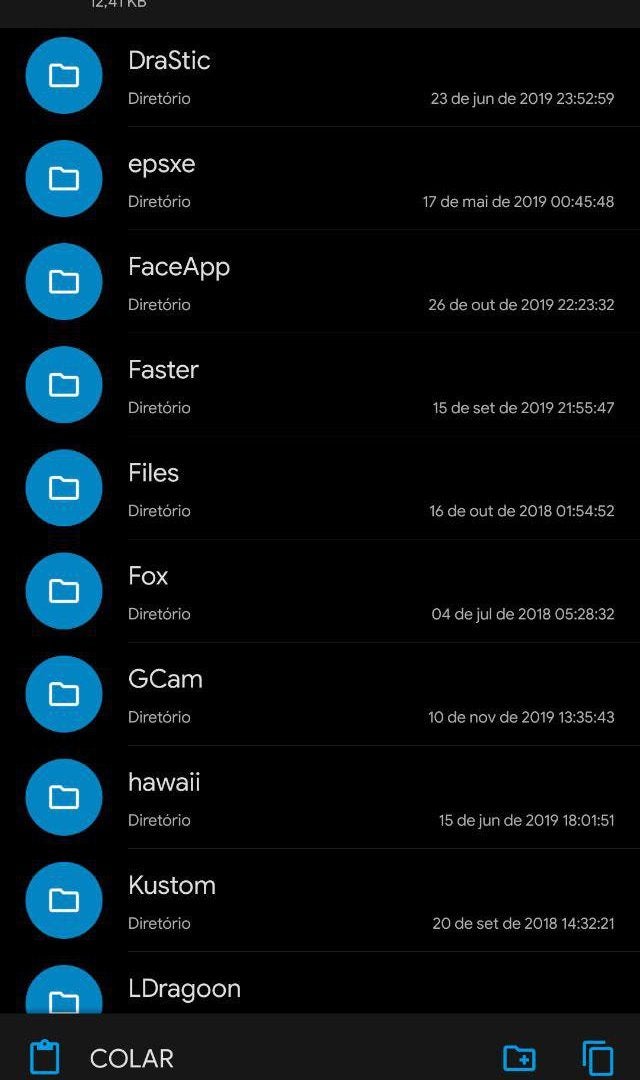
Task: Open the Kustom folder
Action: (320, 901)
